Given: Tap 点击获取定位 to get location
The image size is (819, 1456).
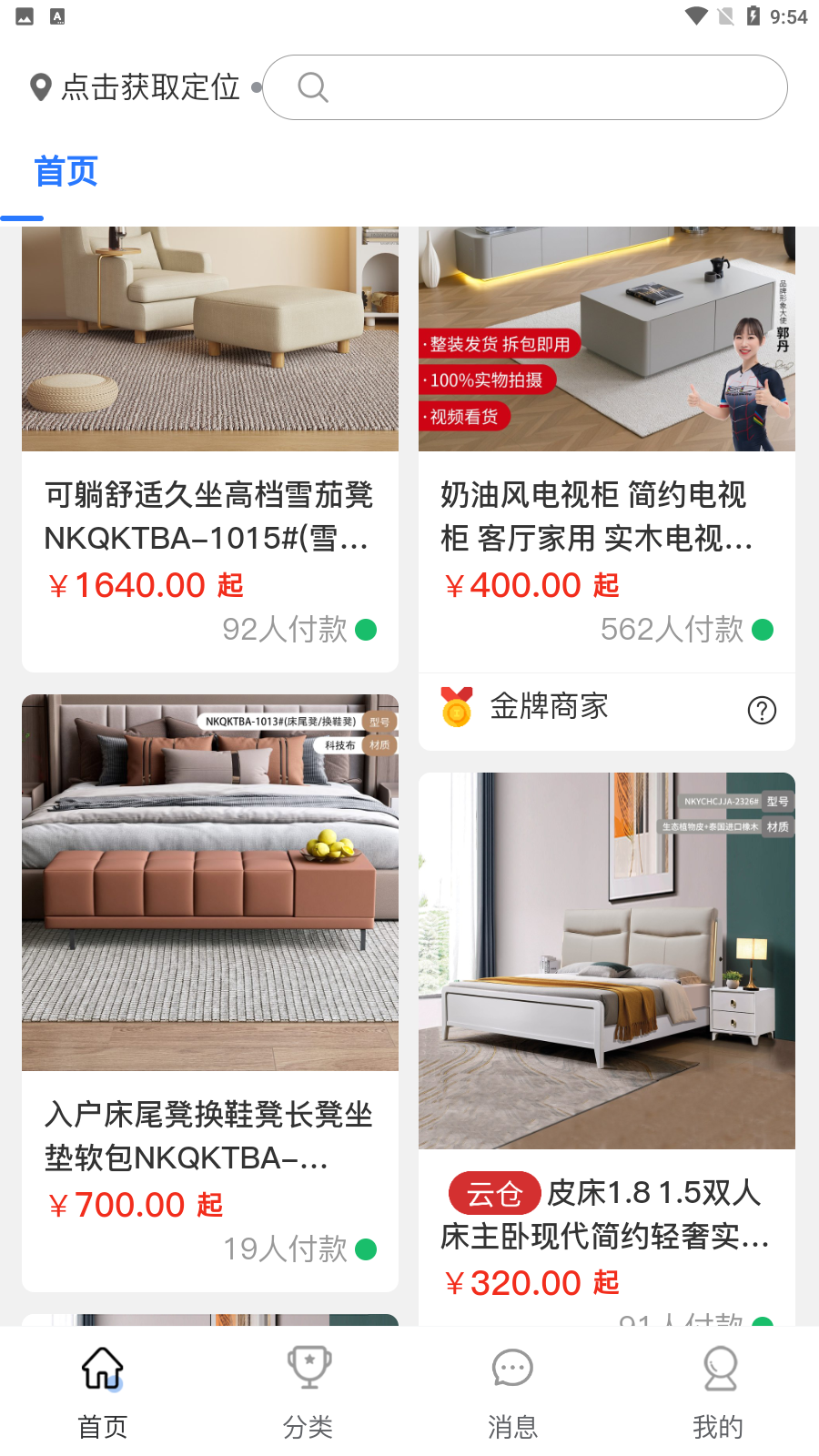Looking at the screenshot, I should [136, 87].
